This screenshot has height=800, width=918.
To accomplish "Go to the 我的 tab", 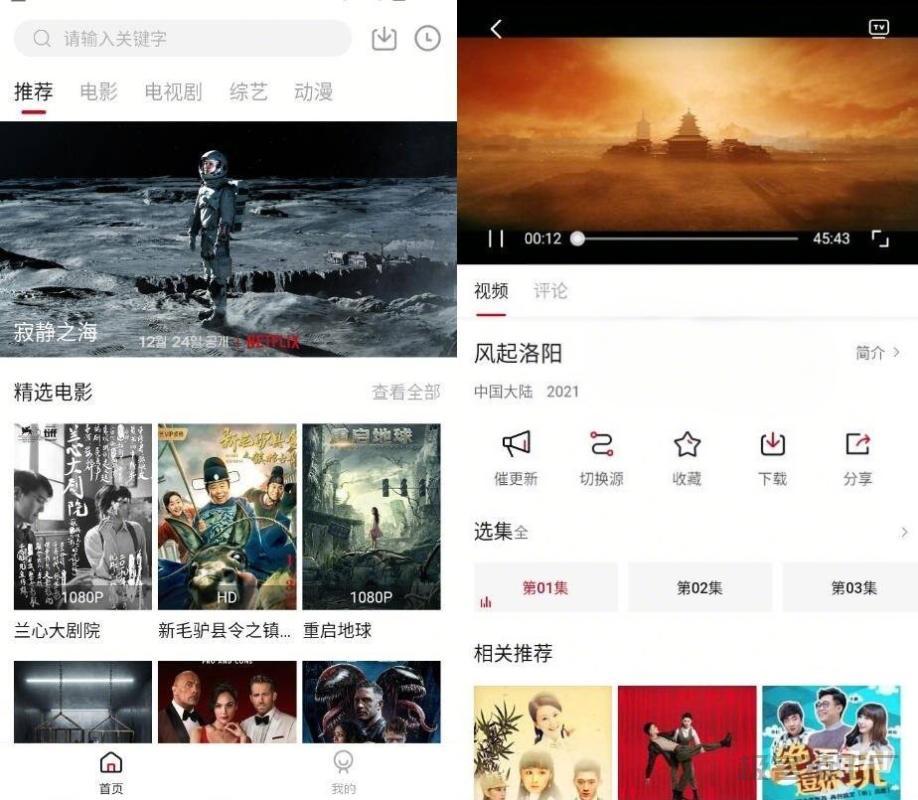I will click(x=343, y=772).
